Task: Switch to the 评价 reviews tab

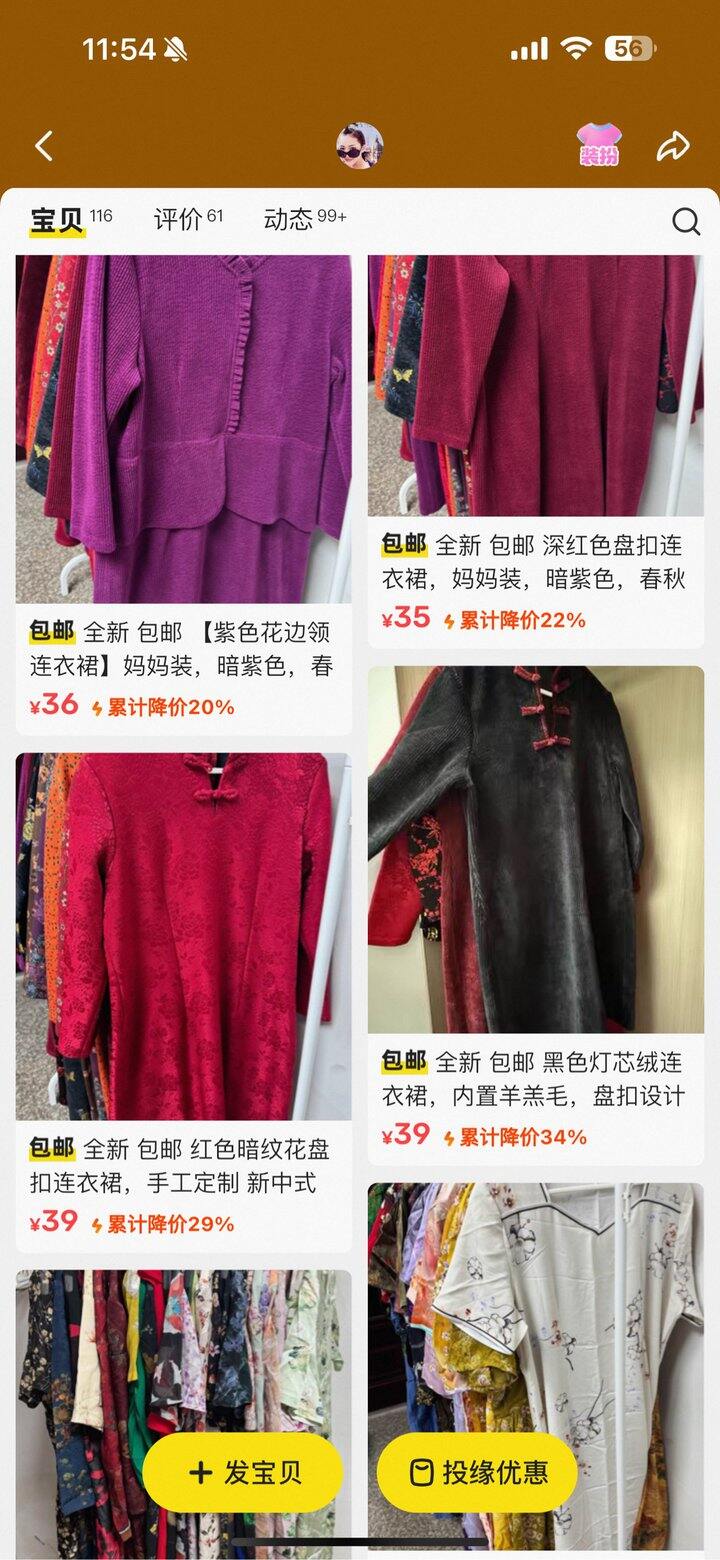Action: (x=178, y=220)
